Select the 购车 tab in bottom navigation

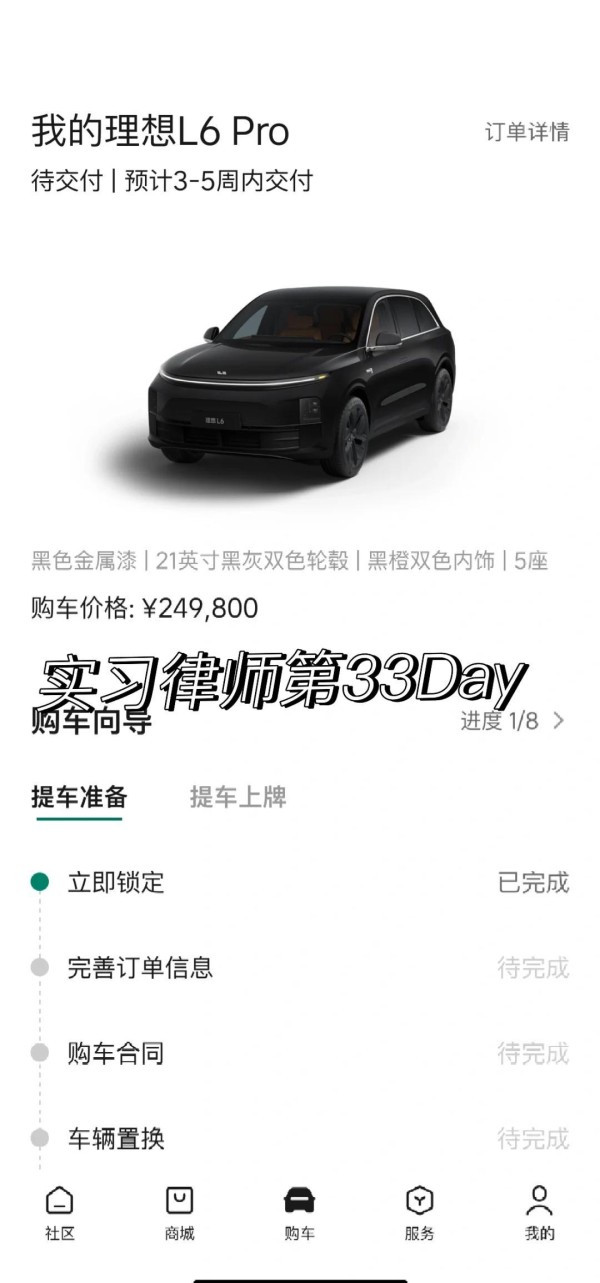tap(299, 1213)
